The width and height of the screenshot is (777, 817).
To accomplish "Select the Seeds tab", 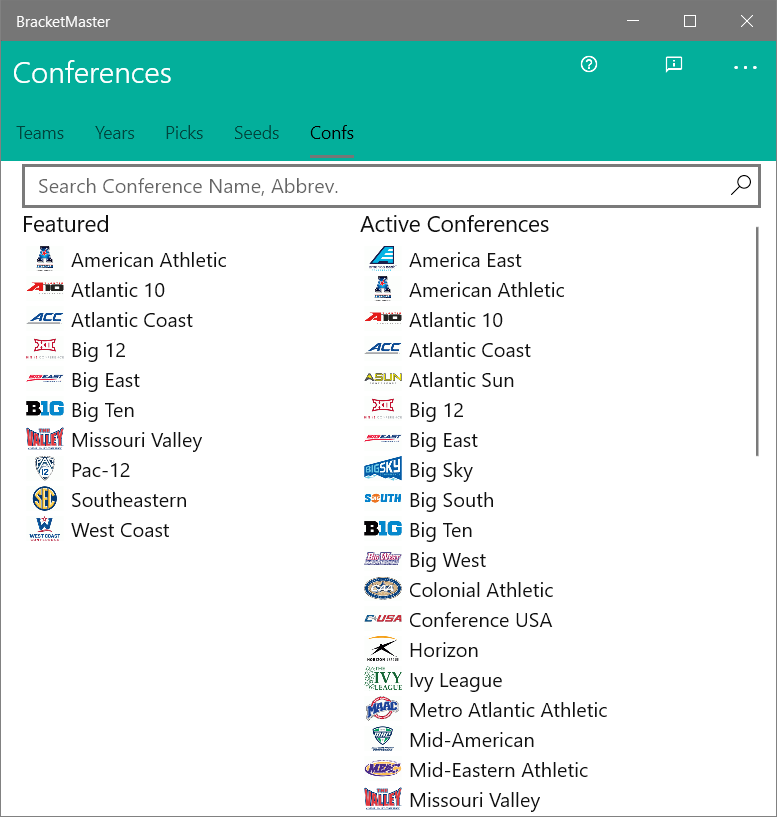I will (256, 133).
